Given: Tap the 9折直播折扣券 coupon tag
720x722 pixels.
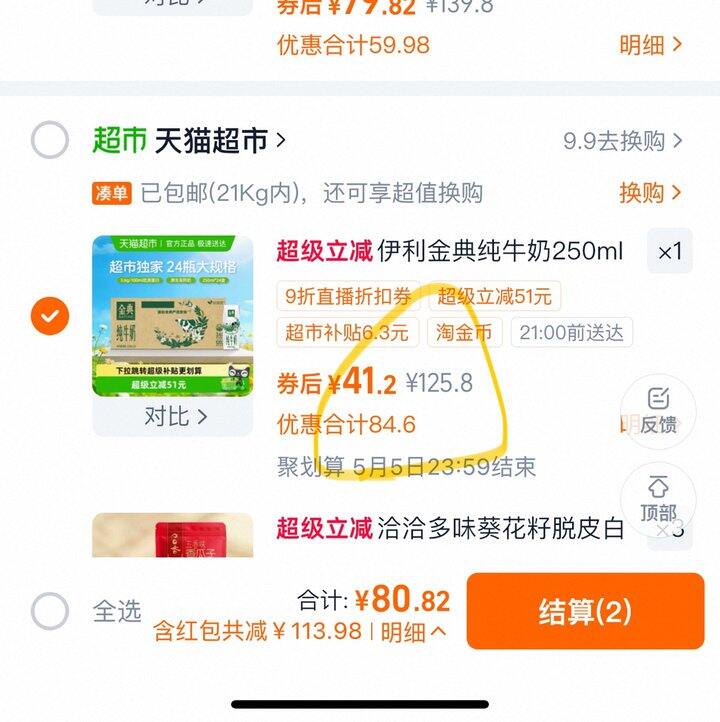Looking at the screenshot, I should pos(348,294).
